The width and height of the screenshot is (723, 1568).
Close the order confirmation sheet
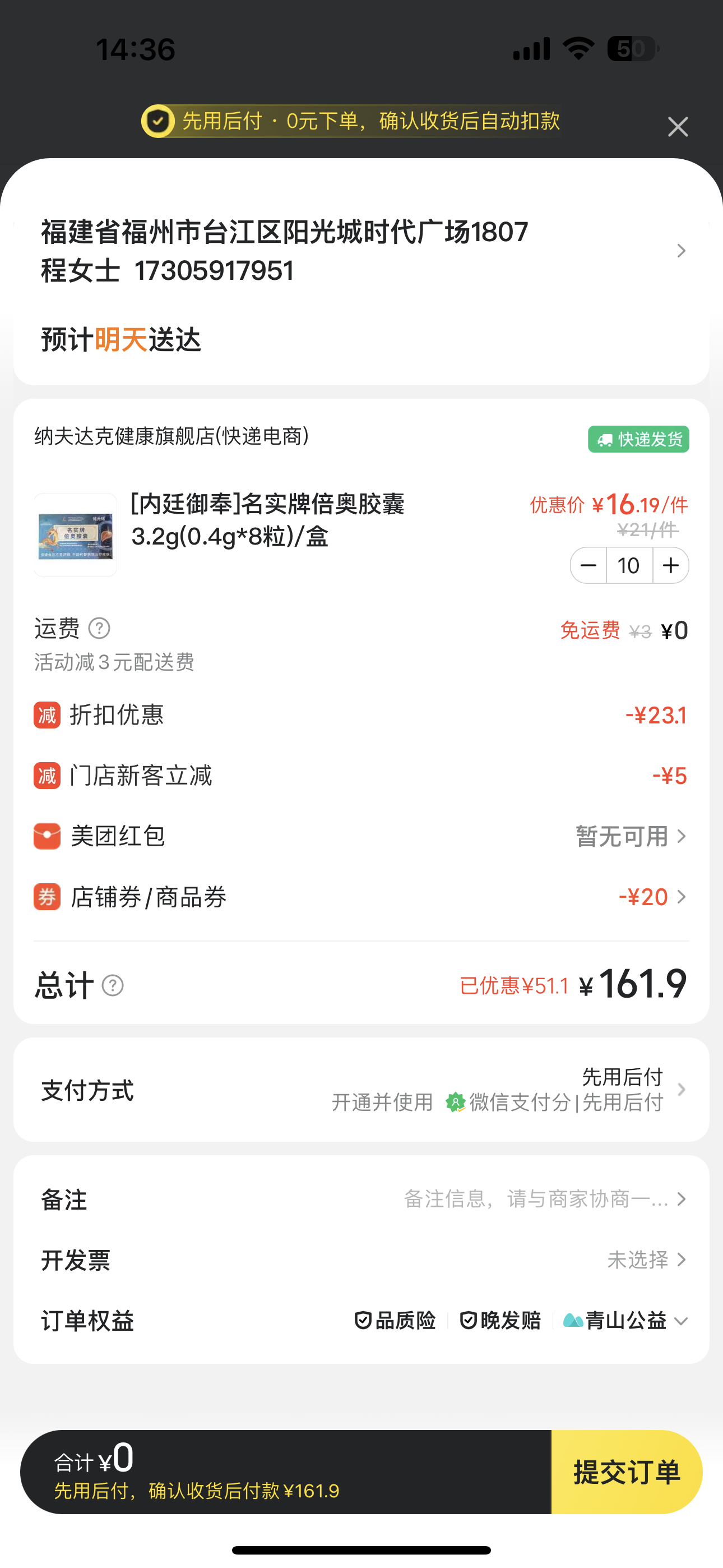pyautogui.click(x=678, y=127)
